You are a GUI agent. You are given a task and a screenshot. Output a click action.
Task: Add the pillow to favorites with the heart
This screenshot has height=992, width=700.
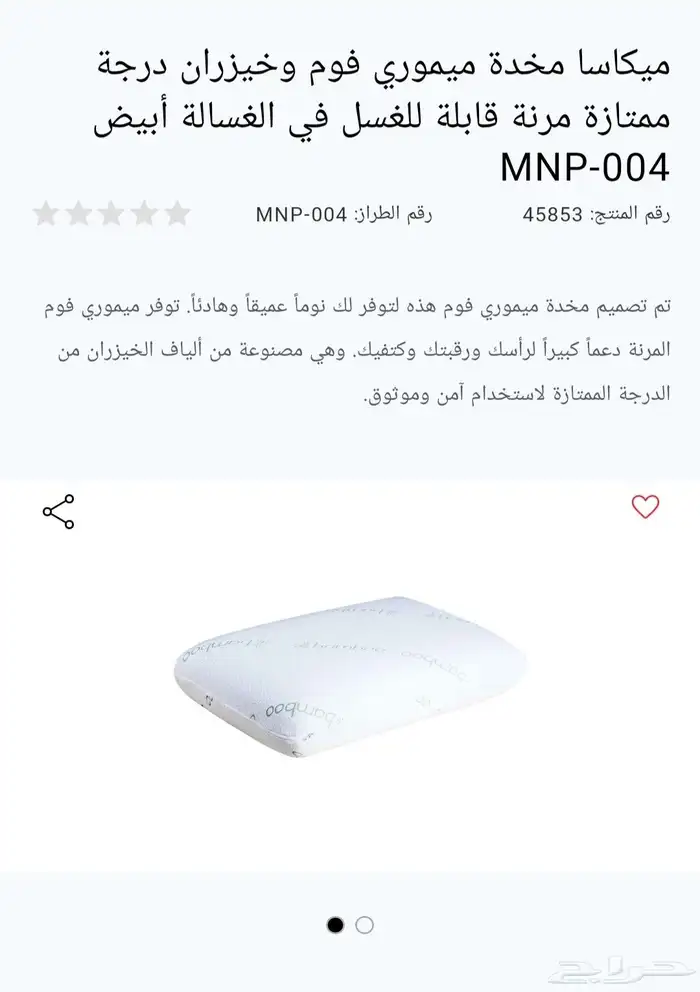click(x=645, y=507)
